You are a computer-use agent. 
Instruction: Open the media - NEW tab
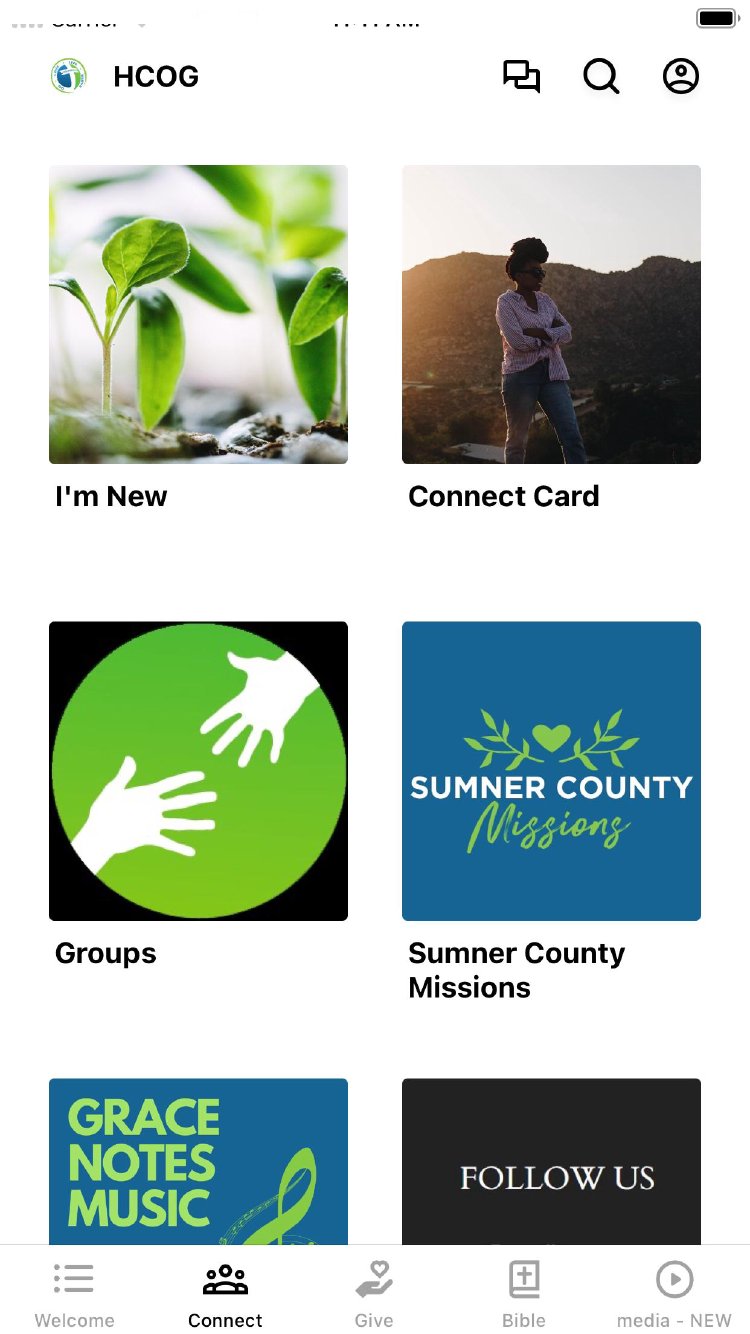coord(674,1294)
